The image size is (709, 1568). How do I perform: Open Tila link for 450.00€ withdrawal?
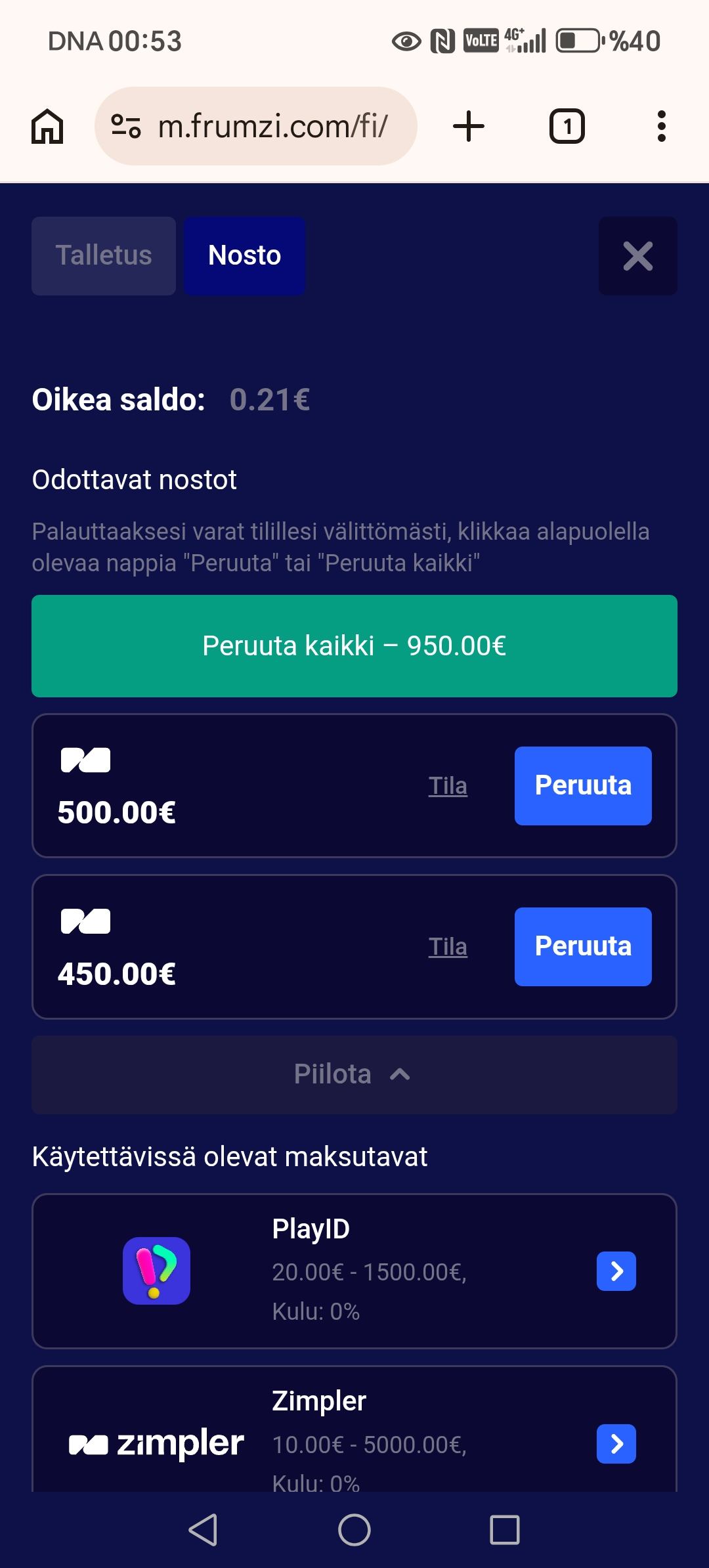pyautogui.click(x=448, y=946)
